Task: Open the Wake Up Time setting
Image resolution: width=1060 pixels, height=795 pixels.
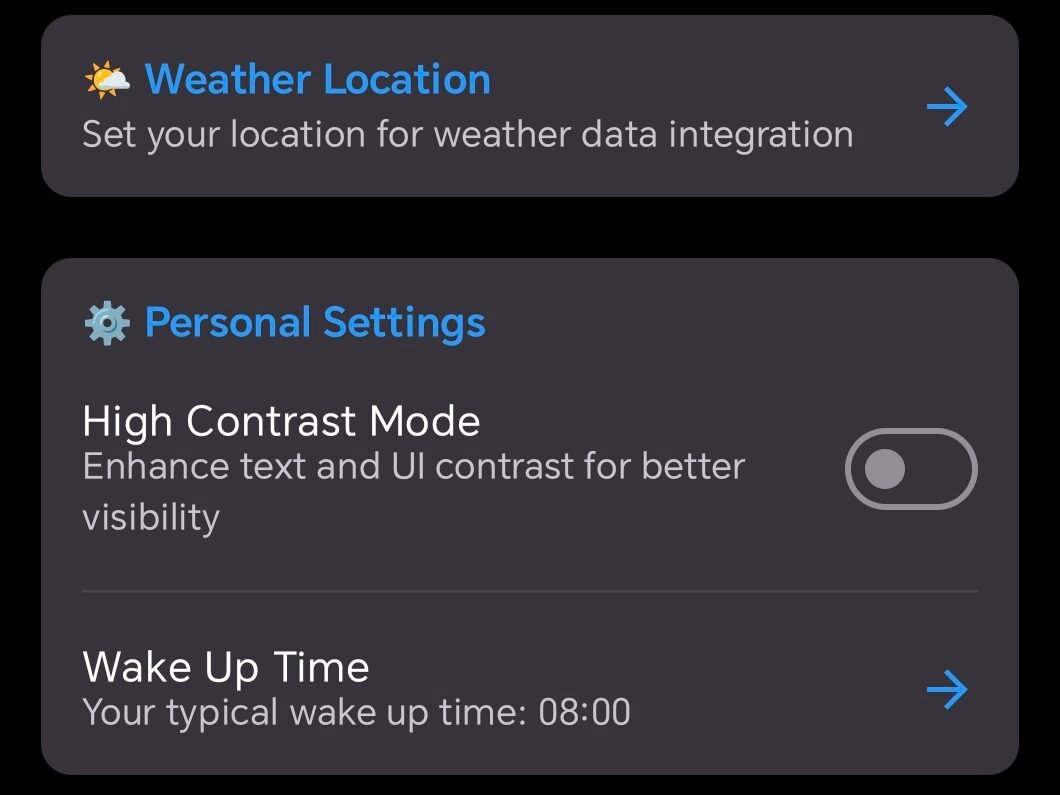Action: (x=528, y=688)
